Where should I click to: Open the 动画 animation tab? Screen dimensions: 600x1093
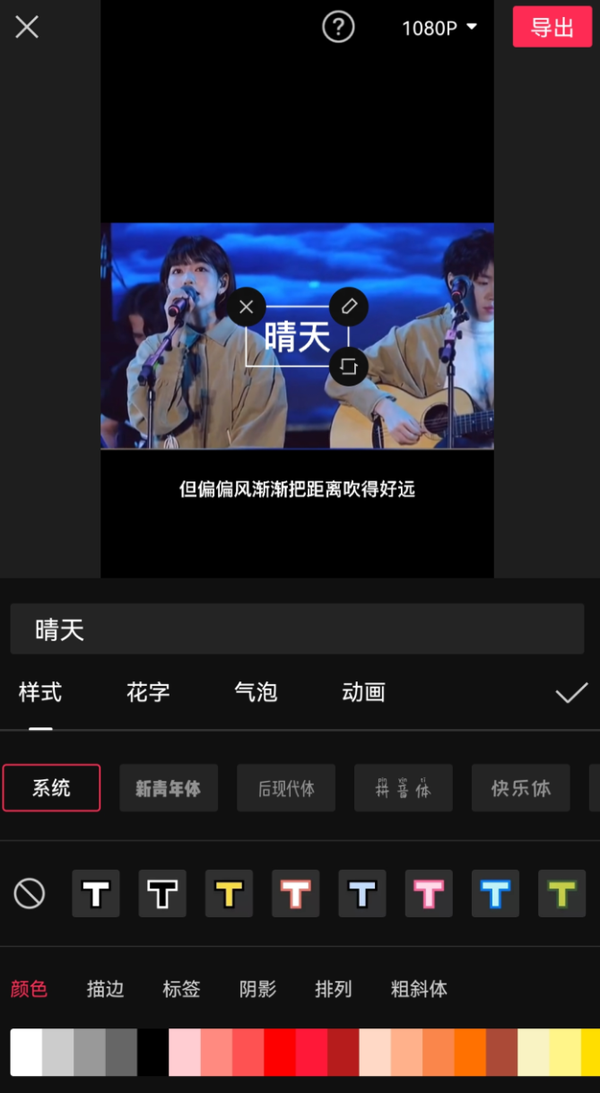click(x=363, y=692)
